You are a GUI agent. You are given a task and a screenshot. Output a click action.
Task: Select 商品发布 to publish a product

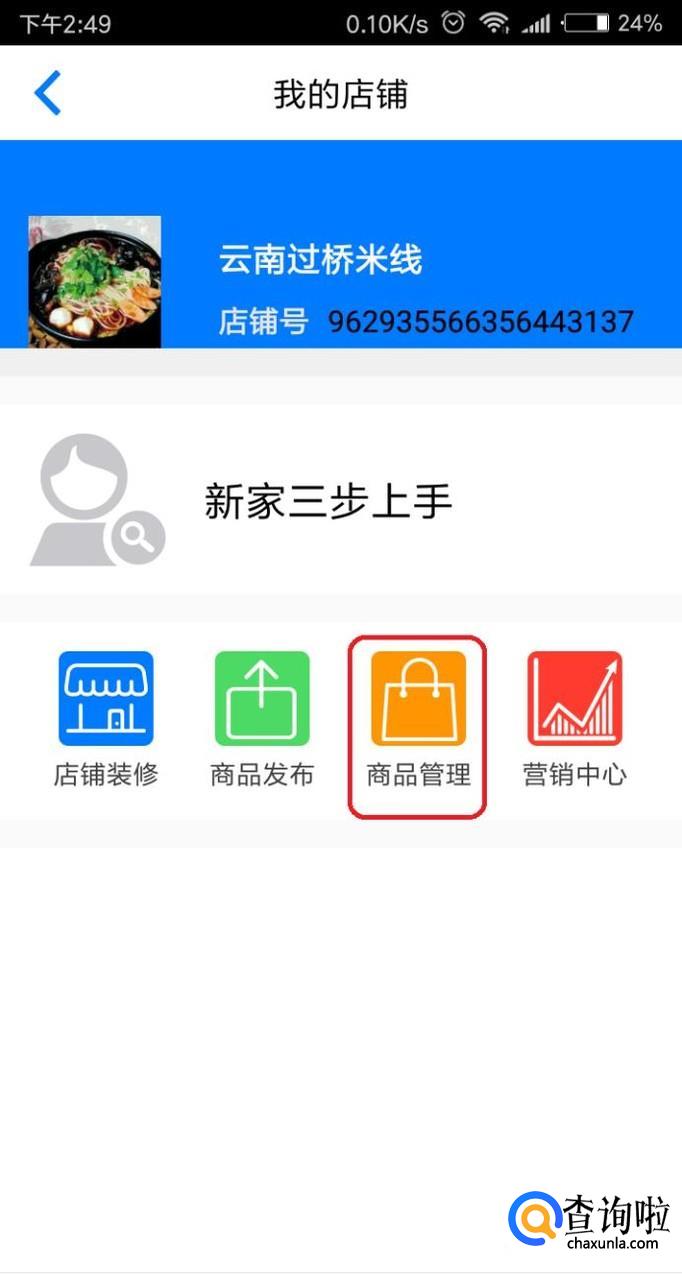(262, 719)
